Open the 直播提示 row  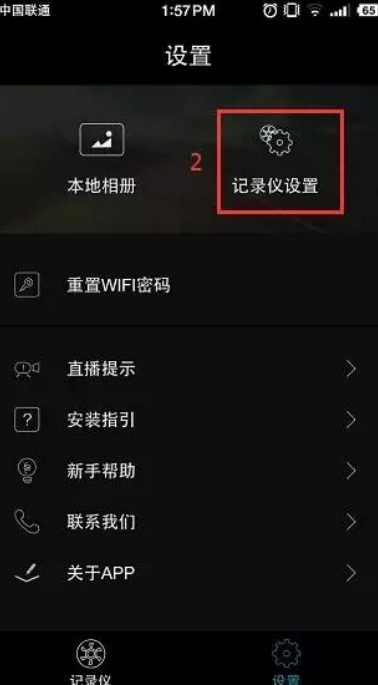[x=189, y=369]
